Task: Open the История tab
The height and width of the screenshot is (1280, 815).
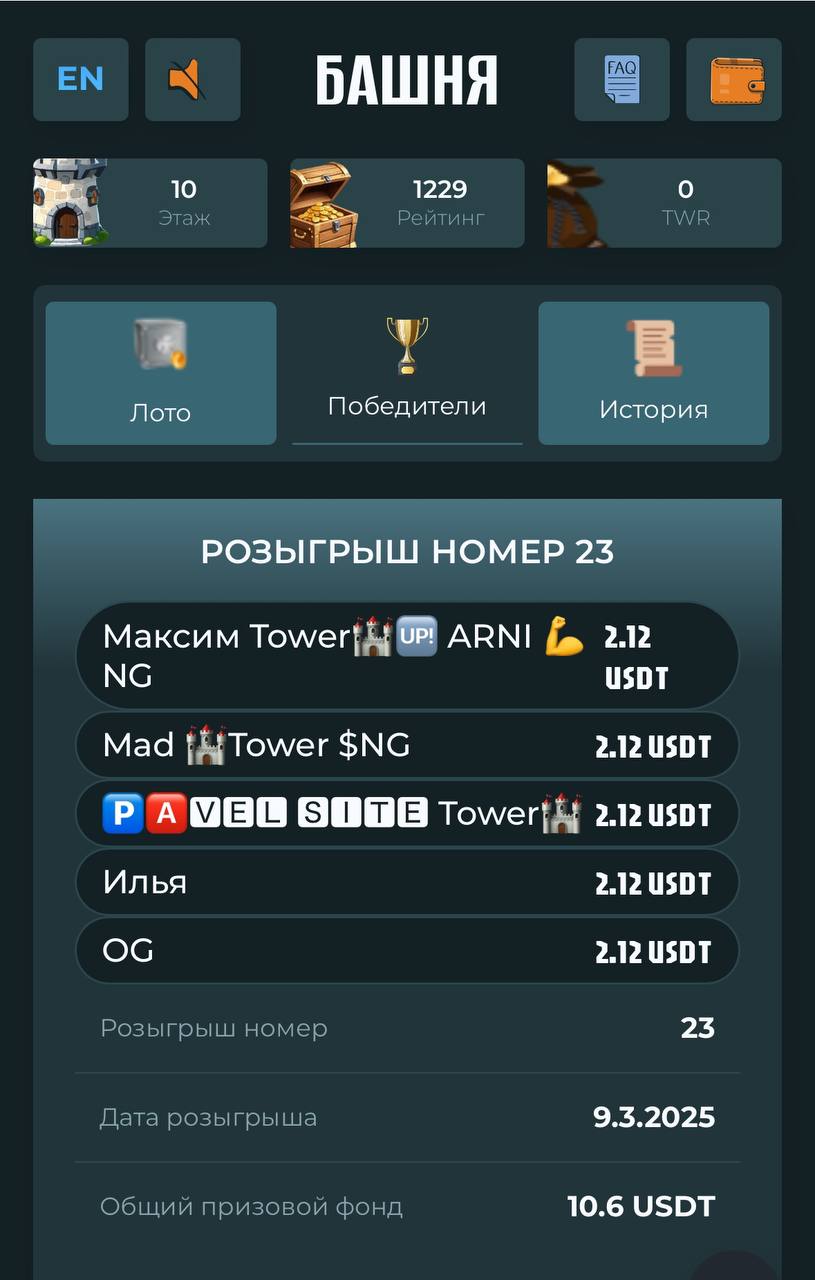Action: (653, 373)
